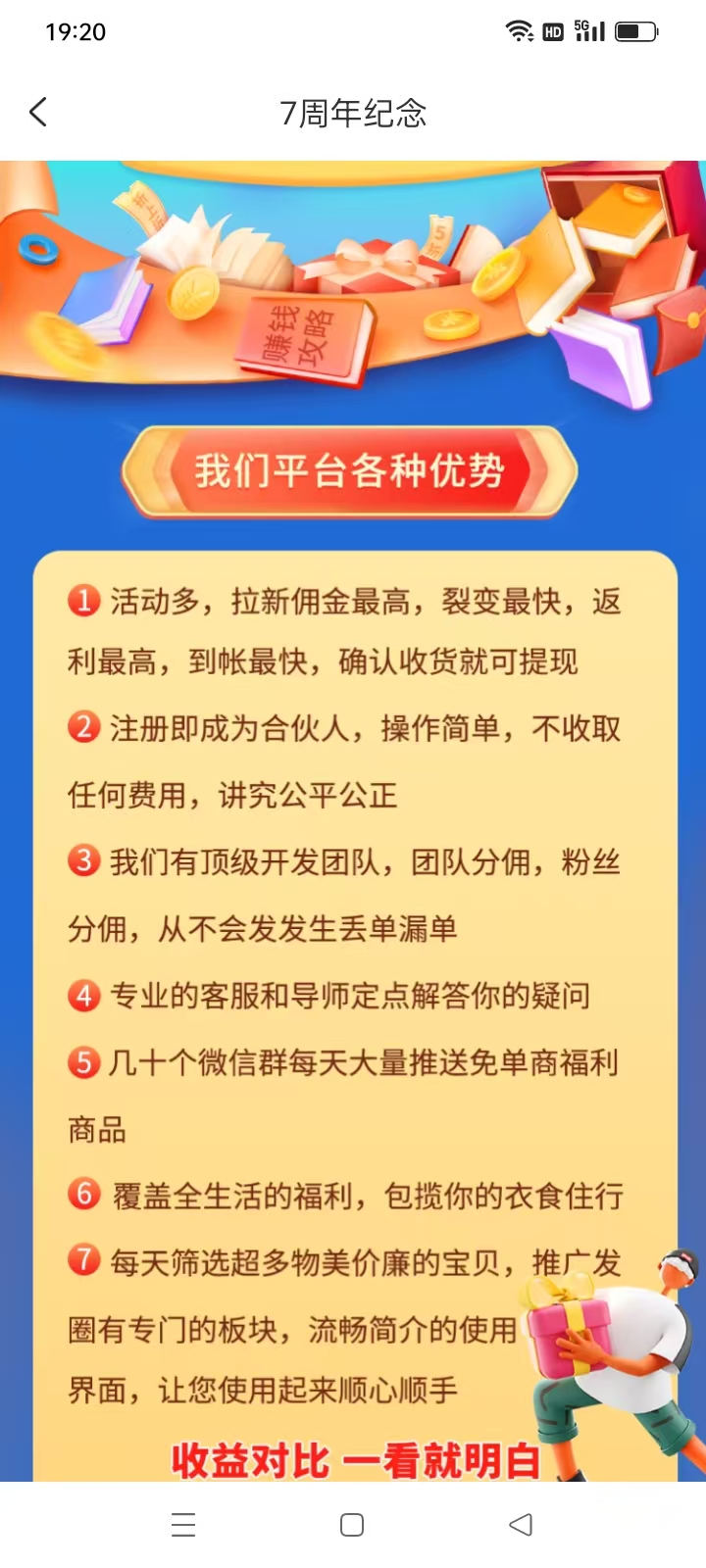Tap the numbered badge ❶ beside the first advantage
Screen dimensions: 706x1568
pyautogui.click(x=83, y=601)
